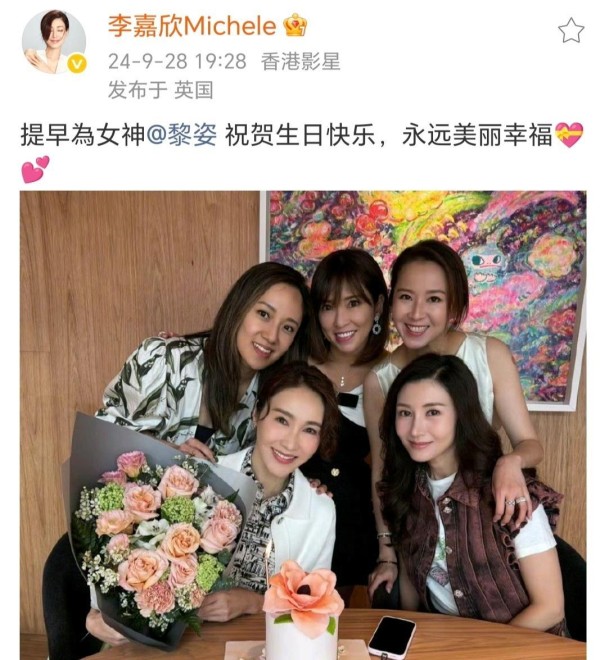Open 李嘉欣Michele's profile avatar
Image resolution: width=600 pixels, height=660 pixels.
point(54,42)
